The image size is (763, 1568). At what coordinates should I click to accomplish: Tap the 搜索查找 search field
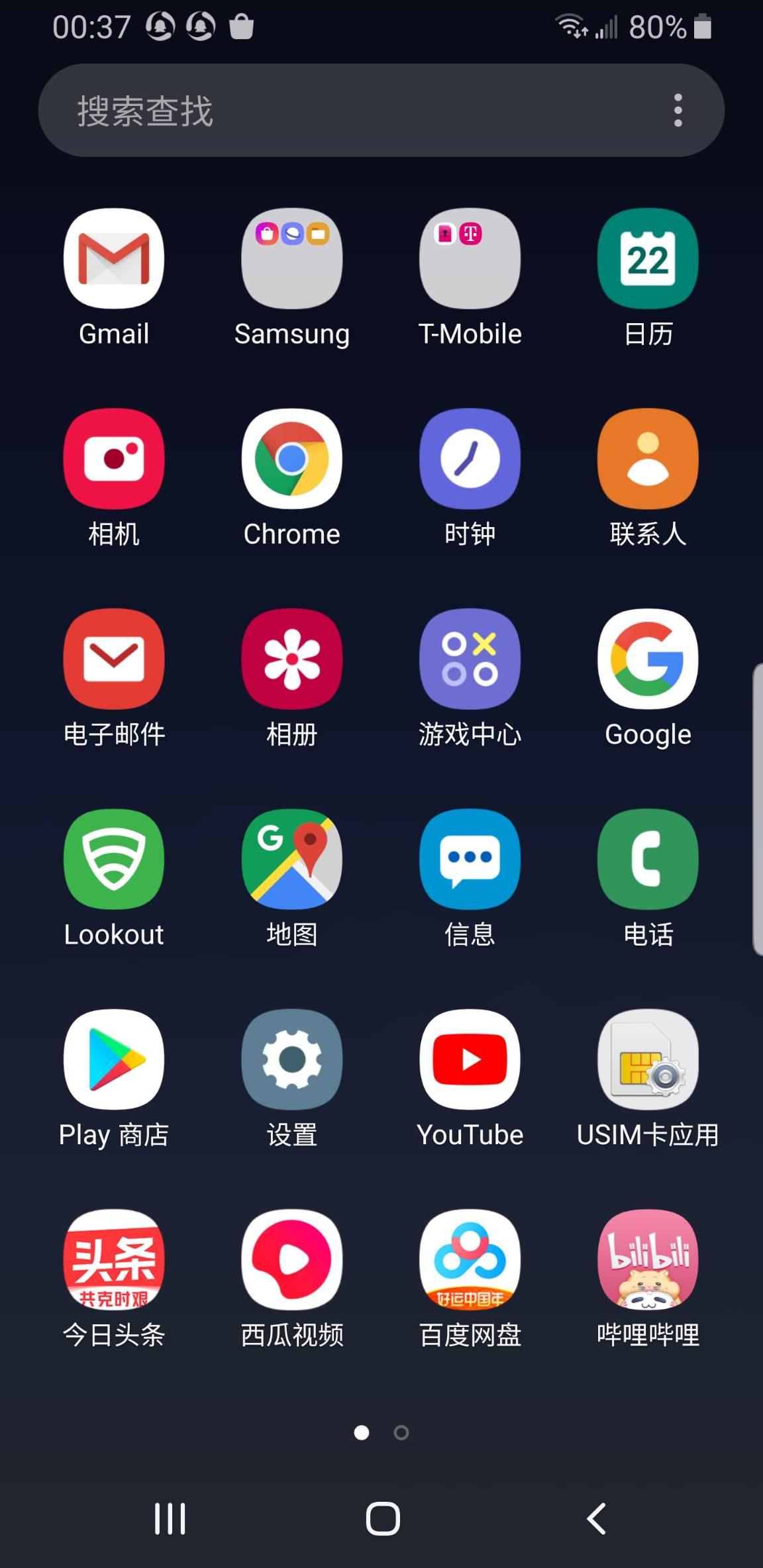pyautogui.click(x=298, y=110)
